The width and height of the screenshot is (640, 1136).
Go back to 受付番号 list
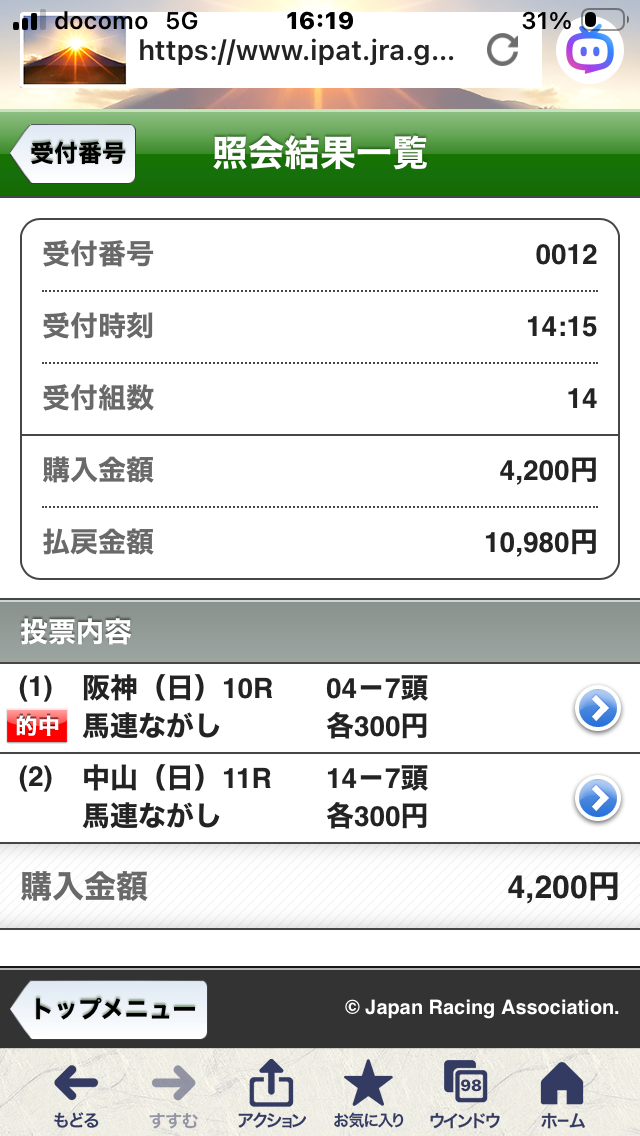click(75, 154)
